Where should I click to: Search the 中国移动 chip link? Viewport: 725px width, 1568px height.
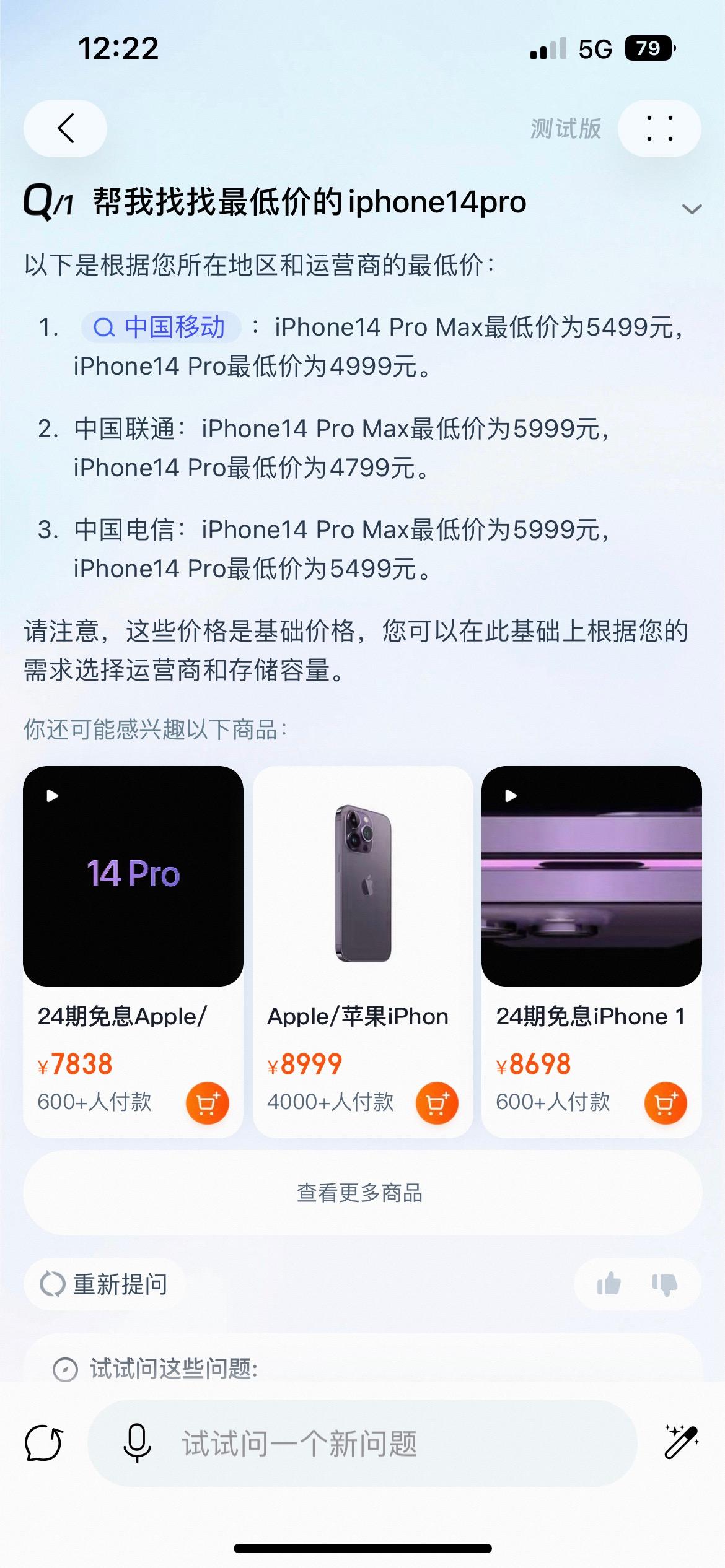(x=161, y=327)
